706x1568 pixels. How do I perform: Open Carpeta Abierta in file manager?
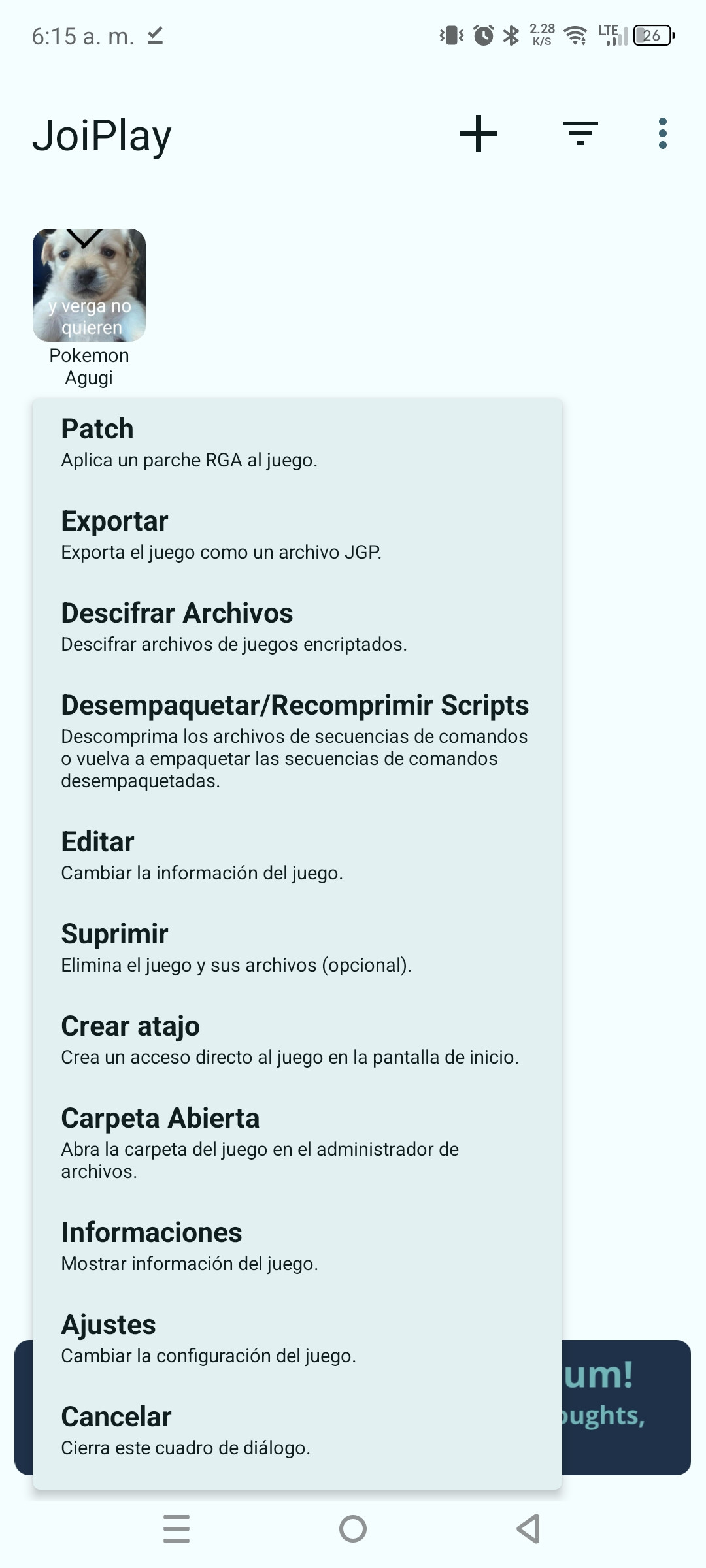(x=297, y=1143)
